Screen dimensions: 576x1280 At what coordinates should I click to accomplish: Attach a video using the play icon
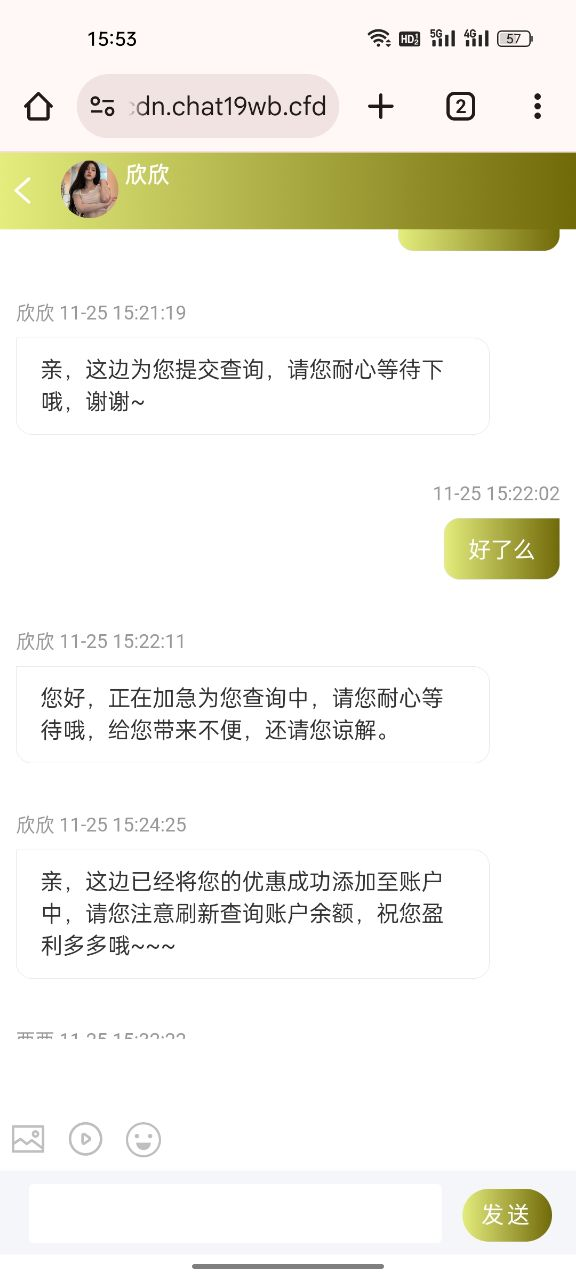tap(86, 1138)
